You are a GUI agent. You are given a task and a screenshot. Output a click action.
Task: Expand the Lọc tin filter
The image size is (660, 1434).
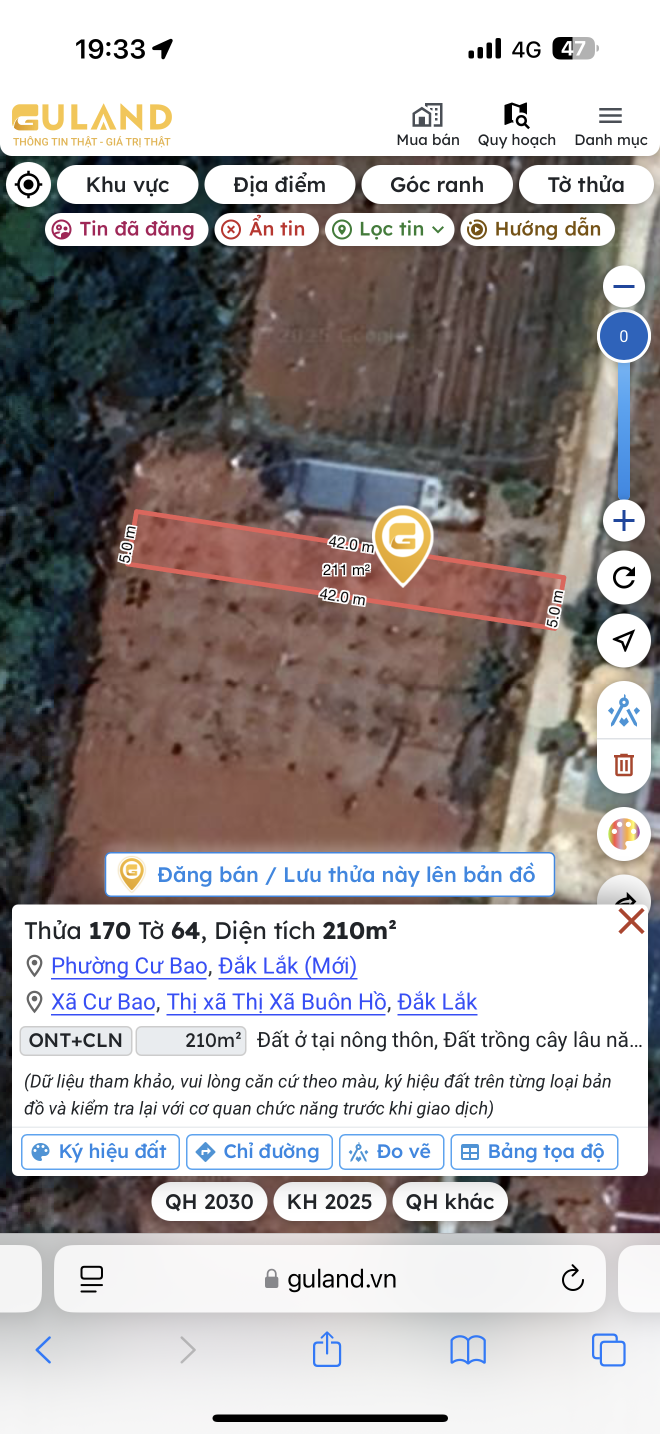tap(388, 229)
